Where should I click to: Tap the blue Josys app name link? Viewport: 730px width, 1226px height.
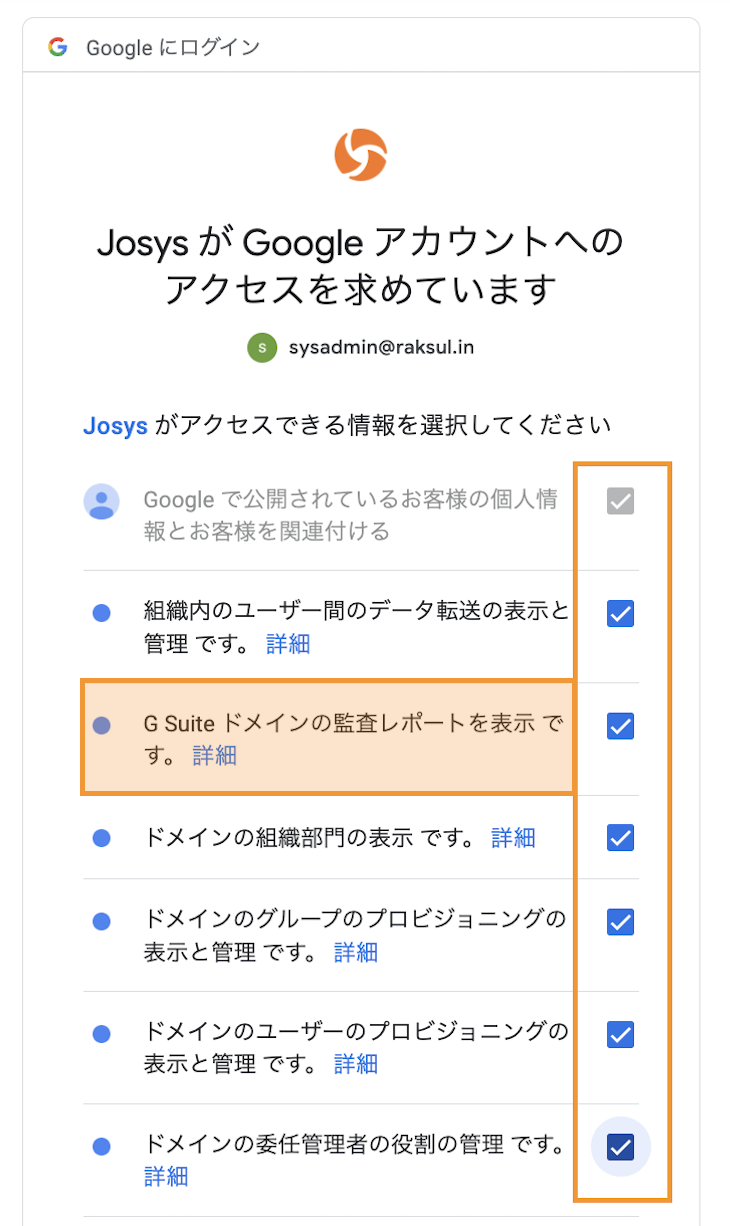(115, 427)
